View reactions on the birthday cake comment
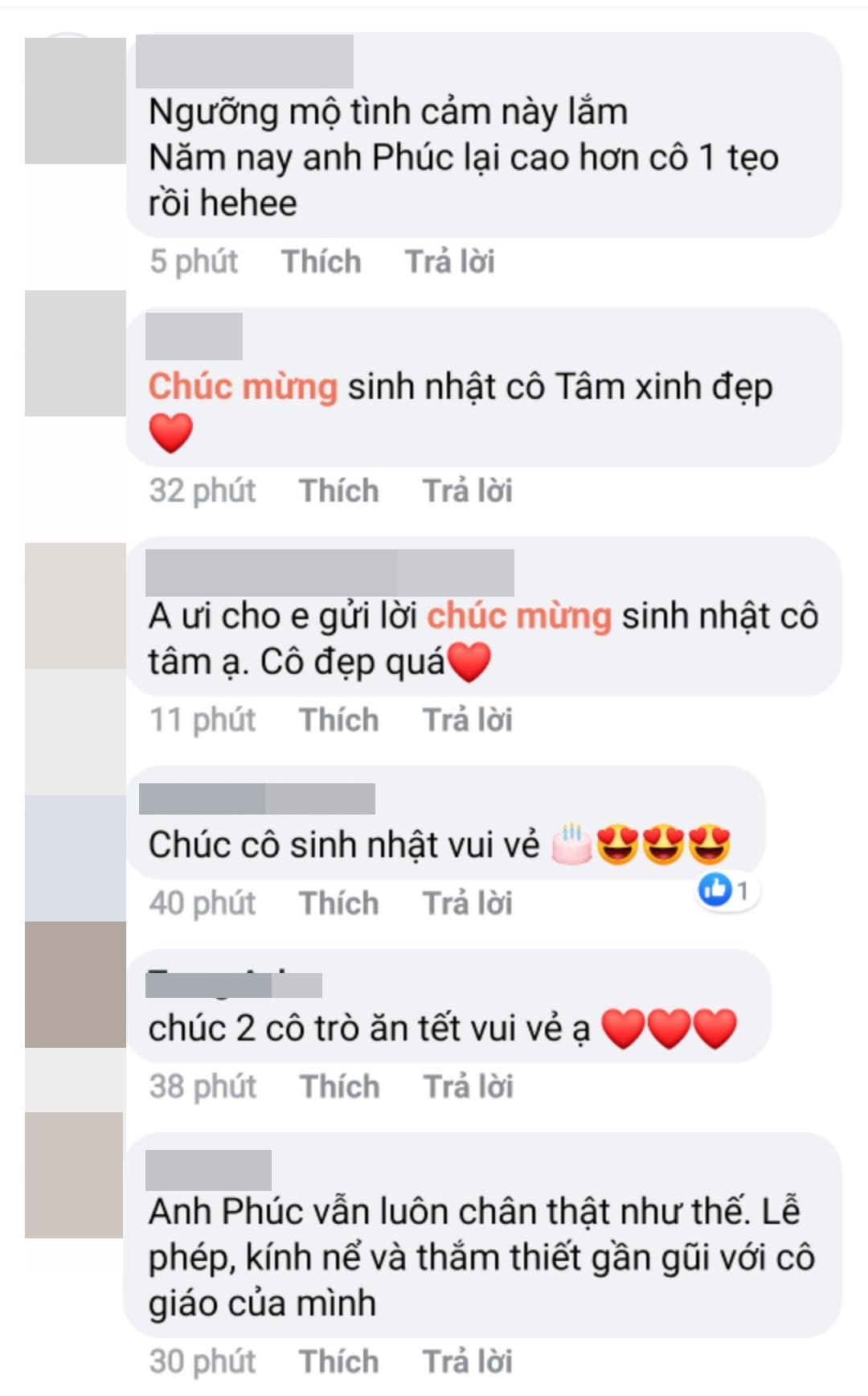Viewport: 868px width, 1396px height. (x=726, y=890)
